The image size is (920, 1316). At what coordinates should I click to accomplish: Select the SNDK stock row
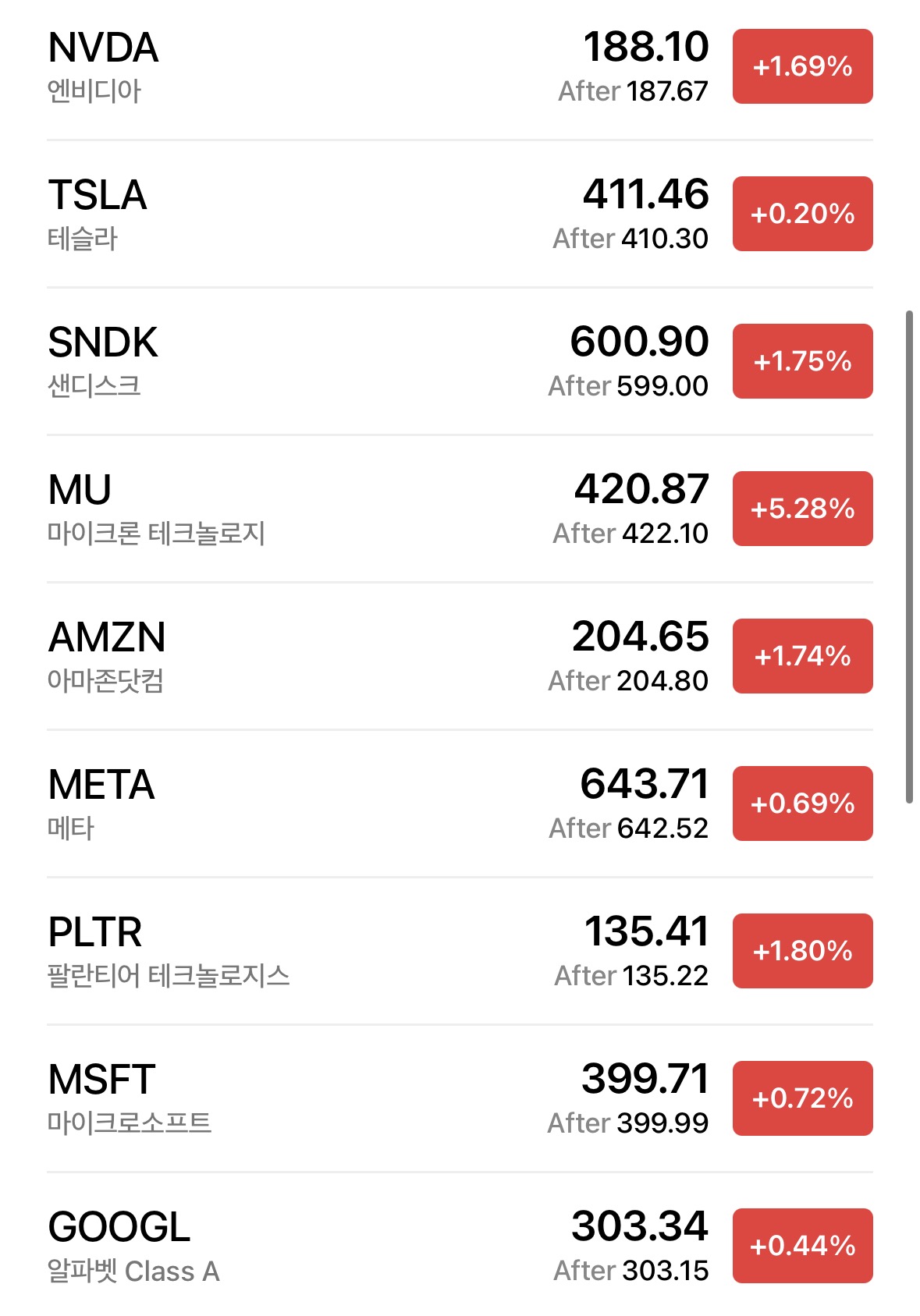[x=312, y=362]
